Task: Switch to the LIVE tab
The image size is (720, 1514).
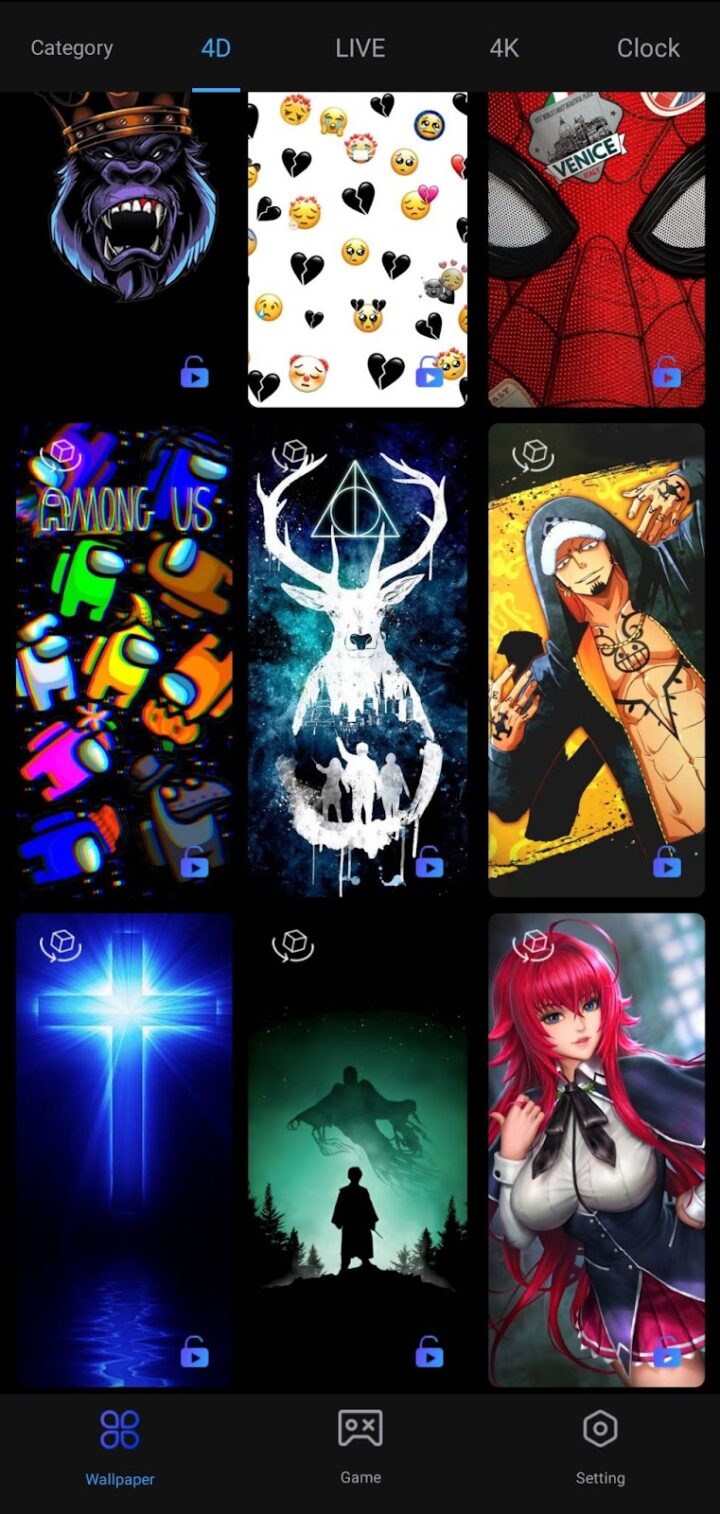Action: click(x=360, y=47)
